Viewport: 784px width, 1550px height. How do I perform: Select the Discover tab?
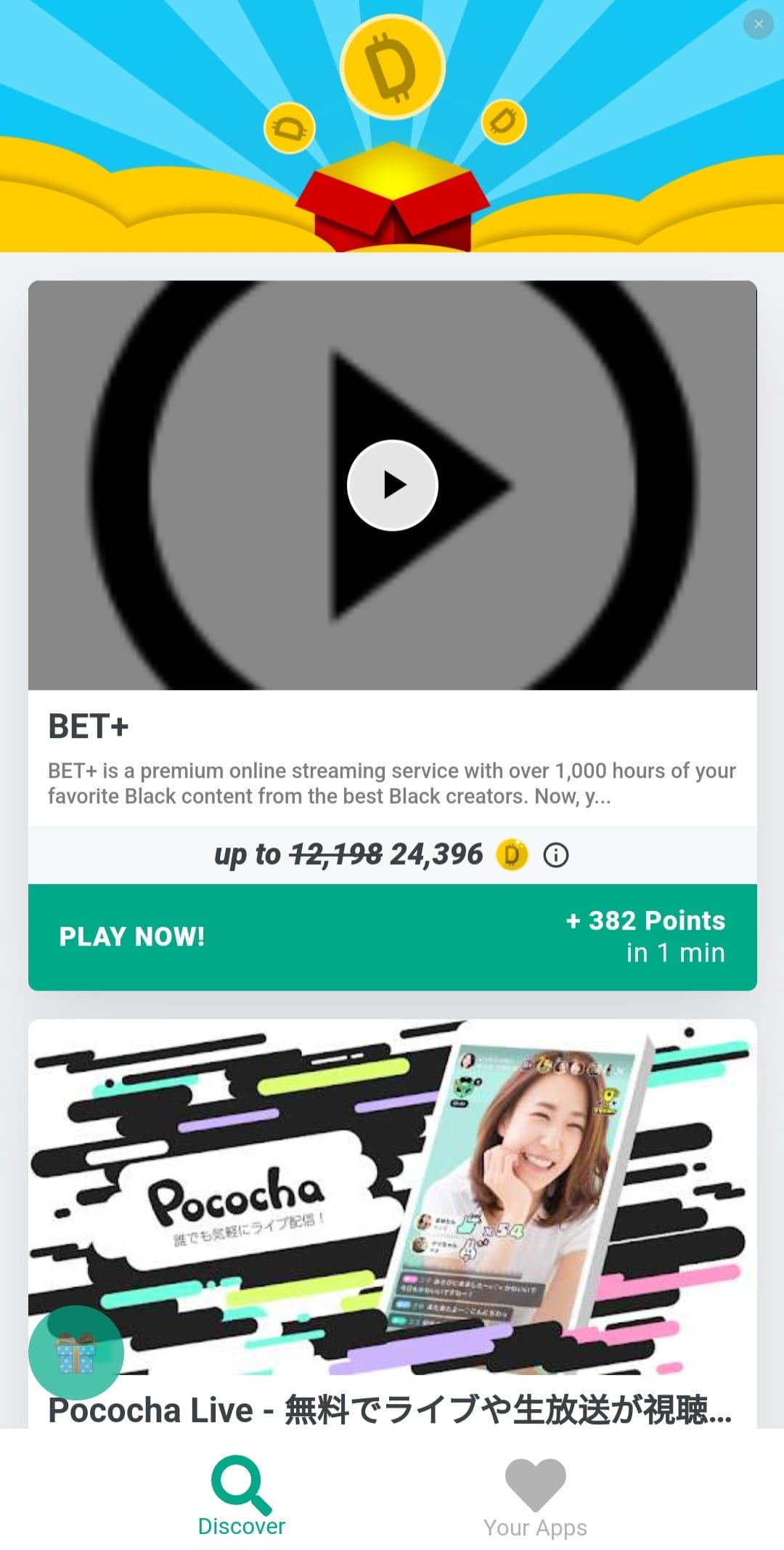point(242,1496)
